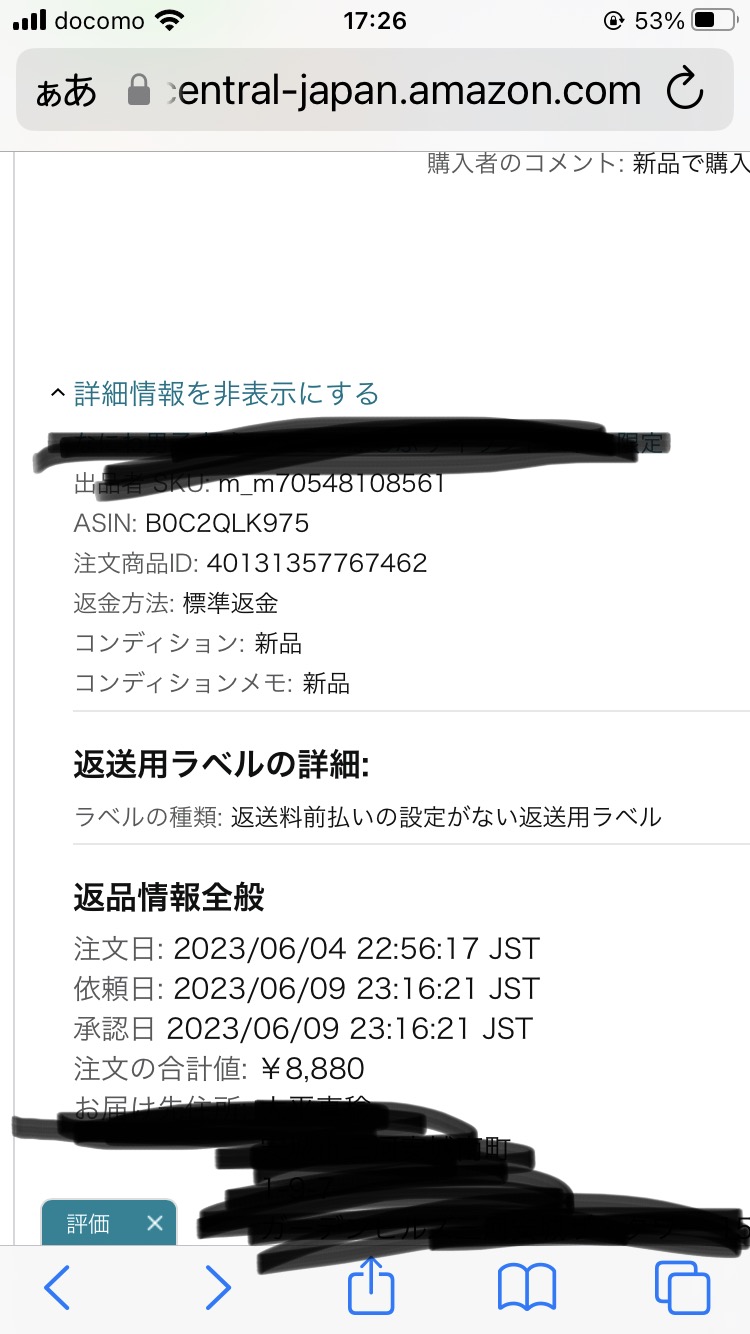Collapse the 詳細情報を非表示にする section
Image resolution: width=750 pixels, height=1334 pixels.
224,395
